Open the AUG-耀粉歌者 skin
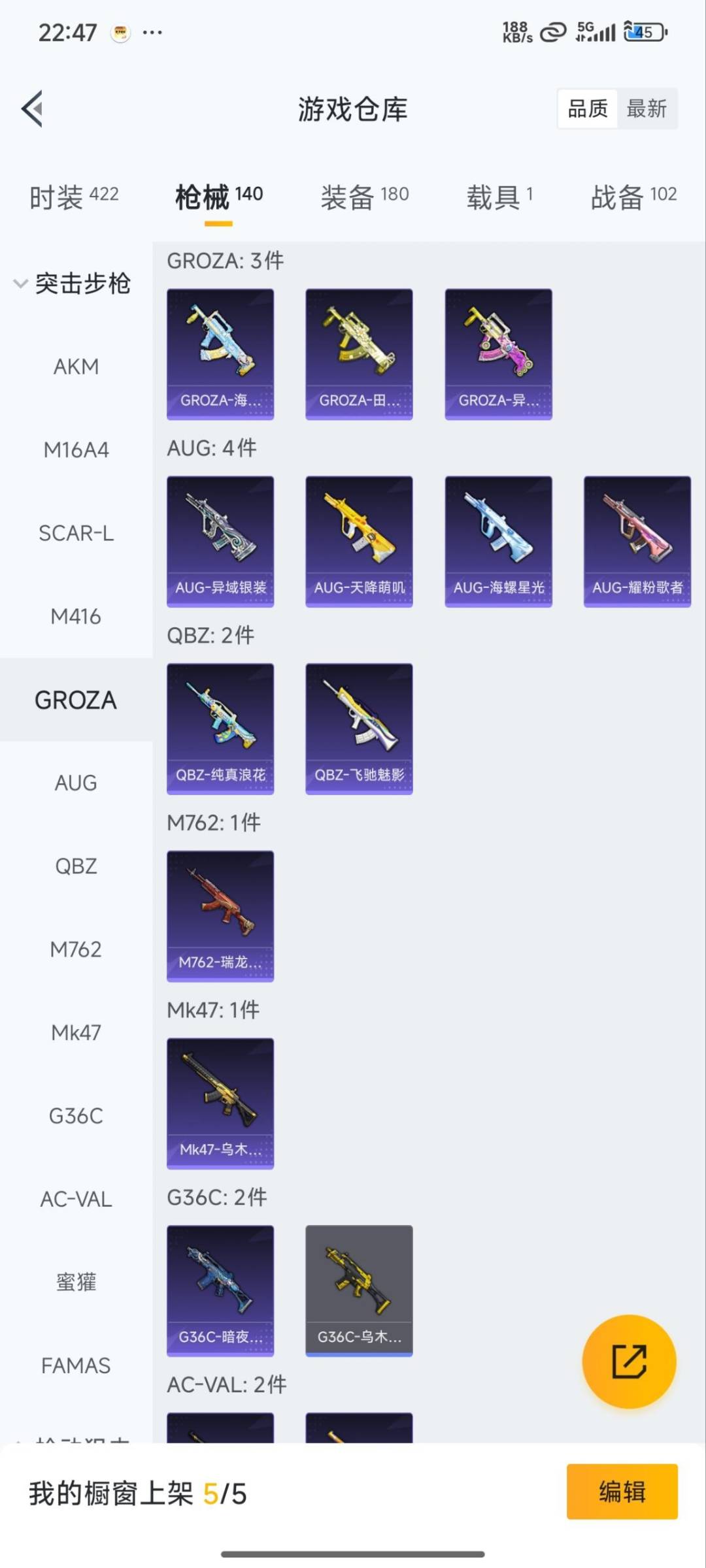This screenshot has height=1568, width=706. click(637, 541)
